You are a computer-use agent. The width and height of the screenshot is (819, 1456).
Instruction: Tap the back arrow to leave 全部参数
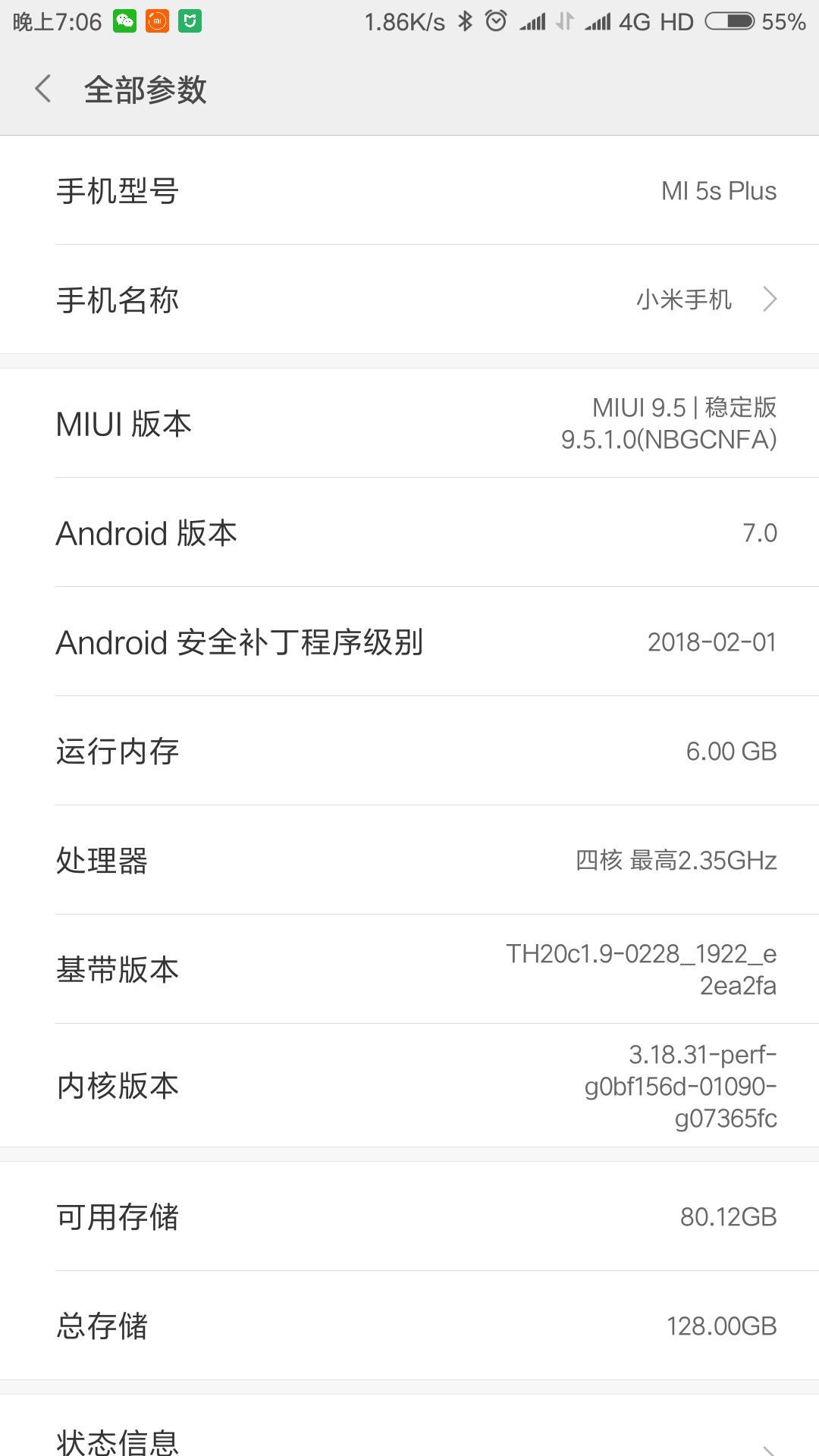[43, 89]
